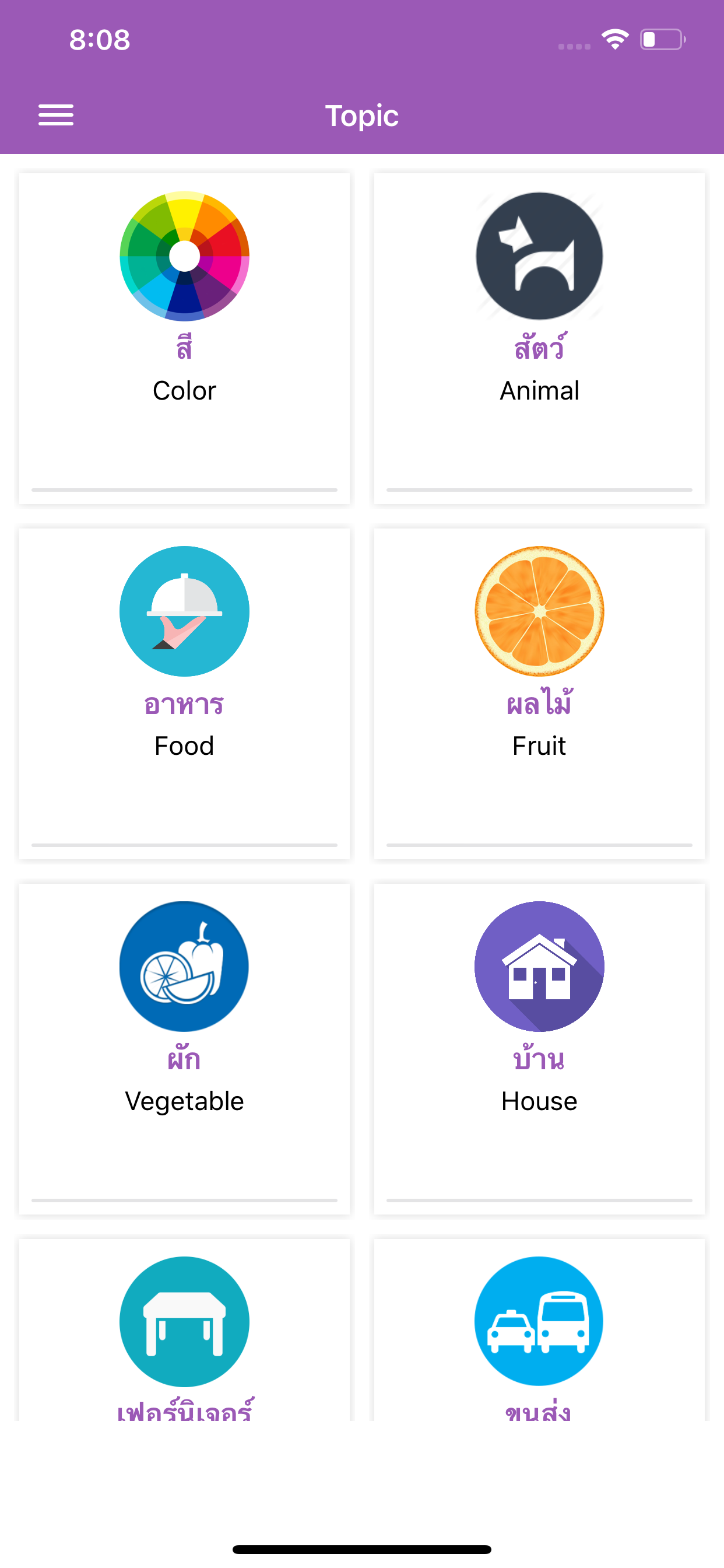The width and height of the screenshot is (724, 1568).
Task: Click the Thai word ผลไม้ on Fruit card
Action: click(539, 703)
